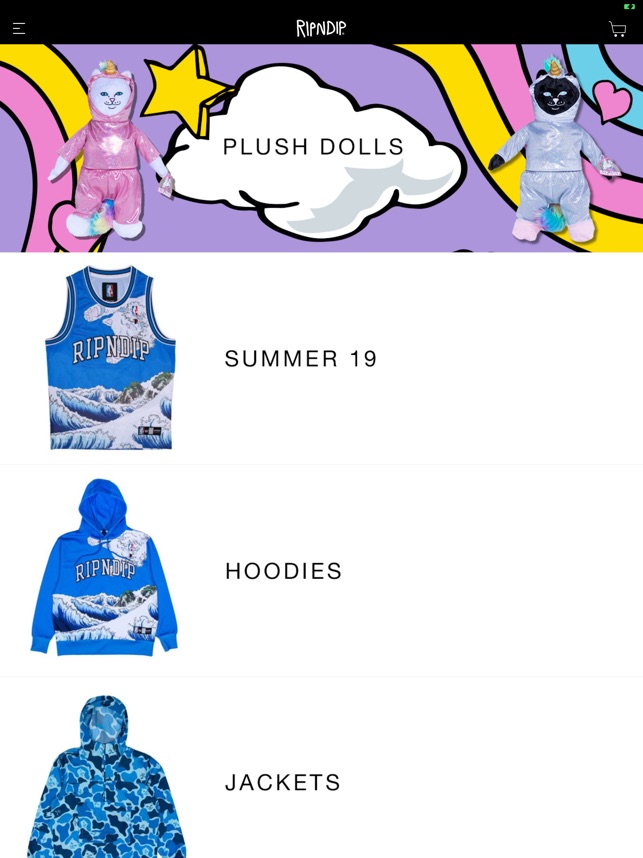
Task: Select the Jackets category
Action: tap(283, 782)
